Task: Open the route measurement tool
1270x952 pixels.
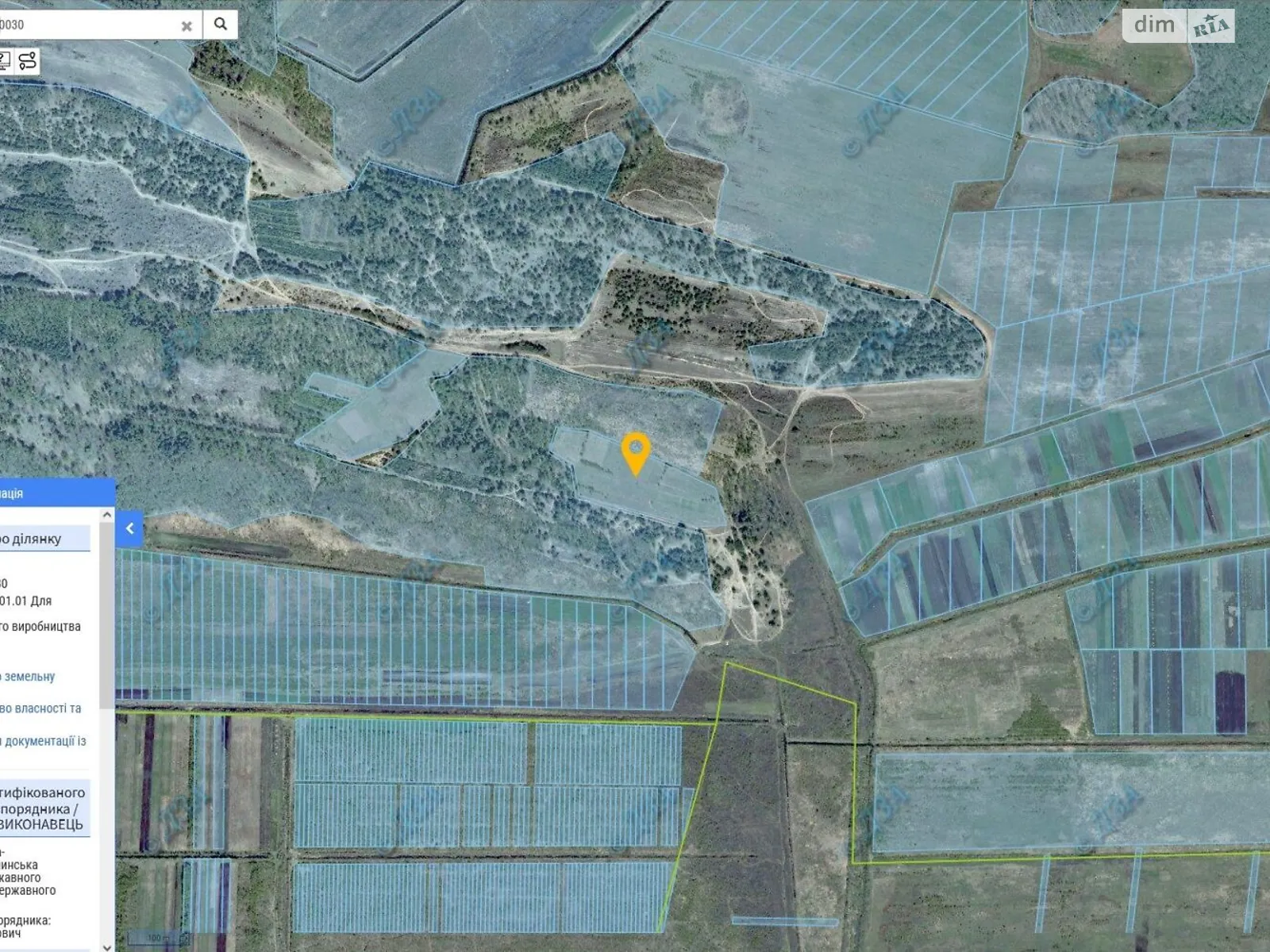Action: pos(28,61)
